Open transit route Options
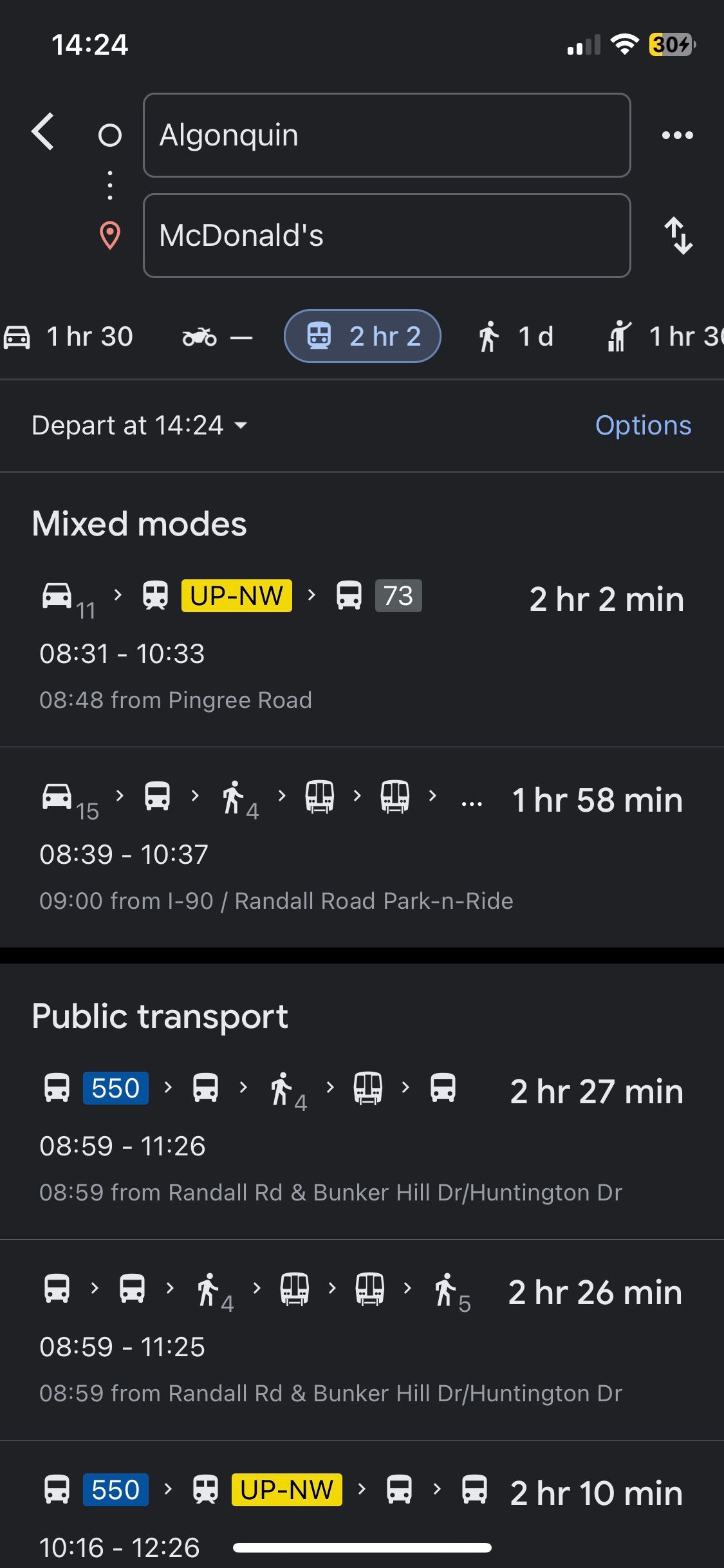 click(643, 425)
